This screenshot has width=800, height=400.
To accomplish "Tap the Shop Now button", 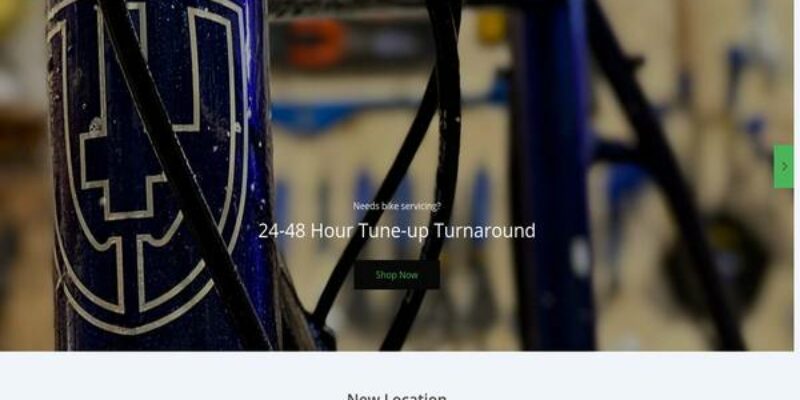I will click(x=396, y=275).
